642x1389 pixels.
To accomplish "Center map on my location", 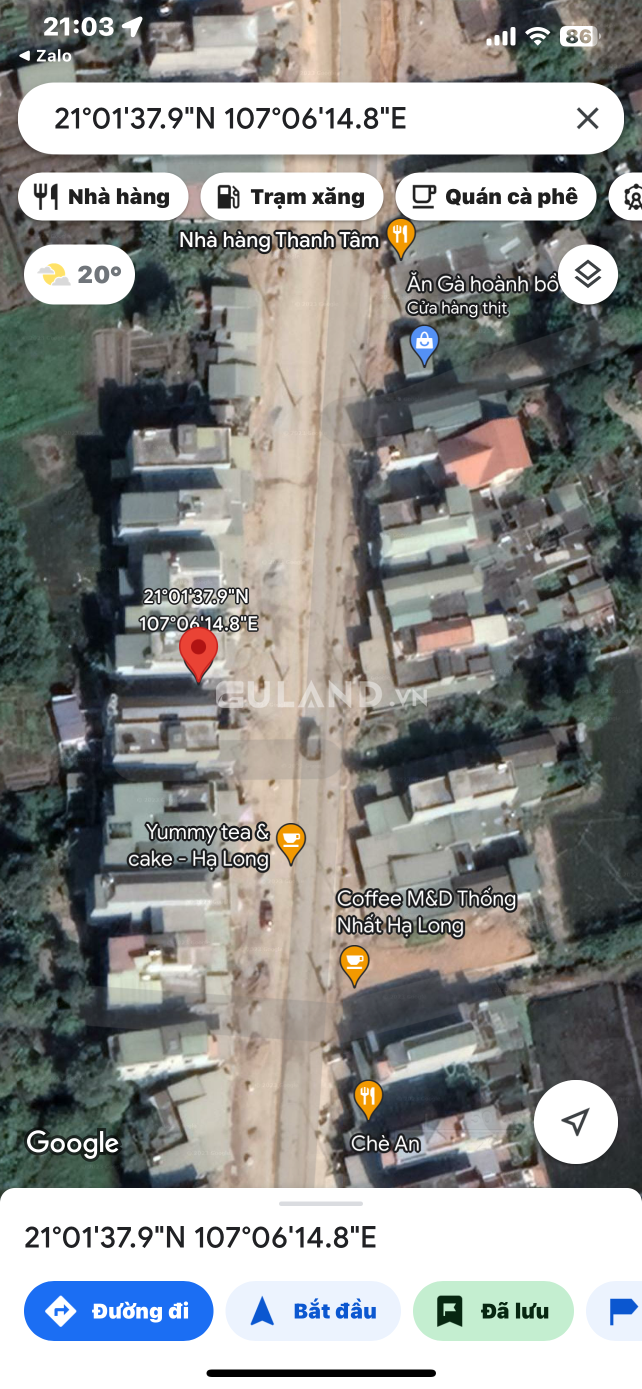I will click(x=575, y=1122).
